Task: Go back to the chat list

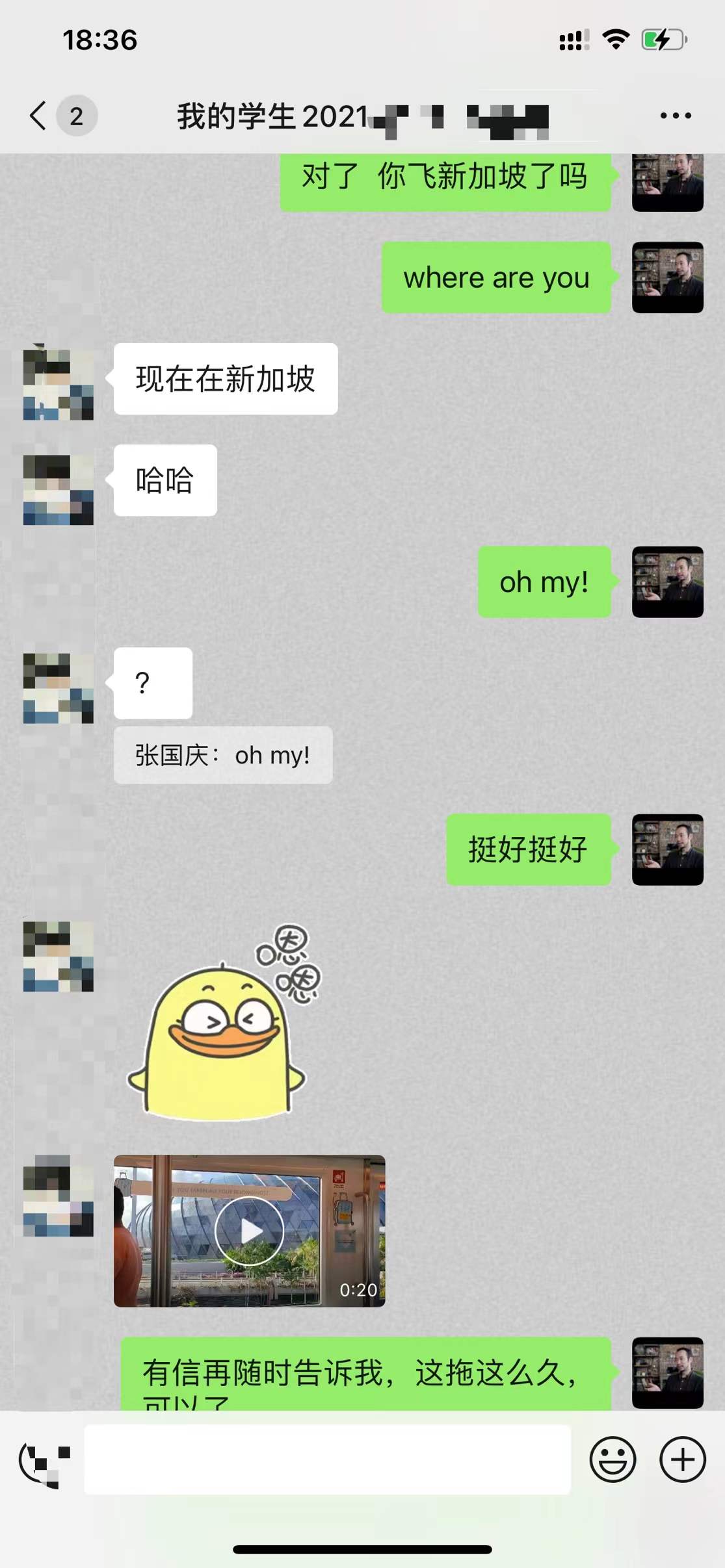Action: tap(39, 116)
